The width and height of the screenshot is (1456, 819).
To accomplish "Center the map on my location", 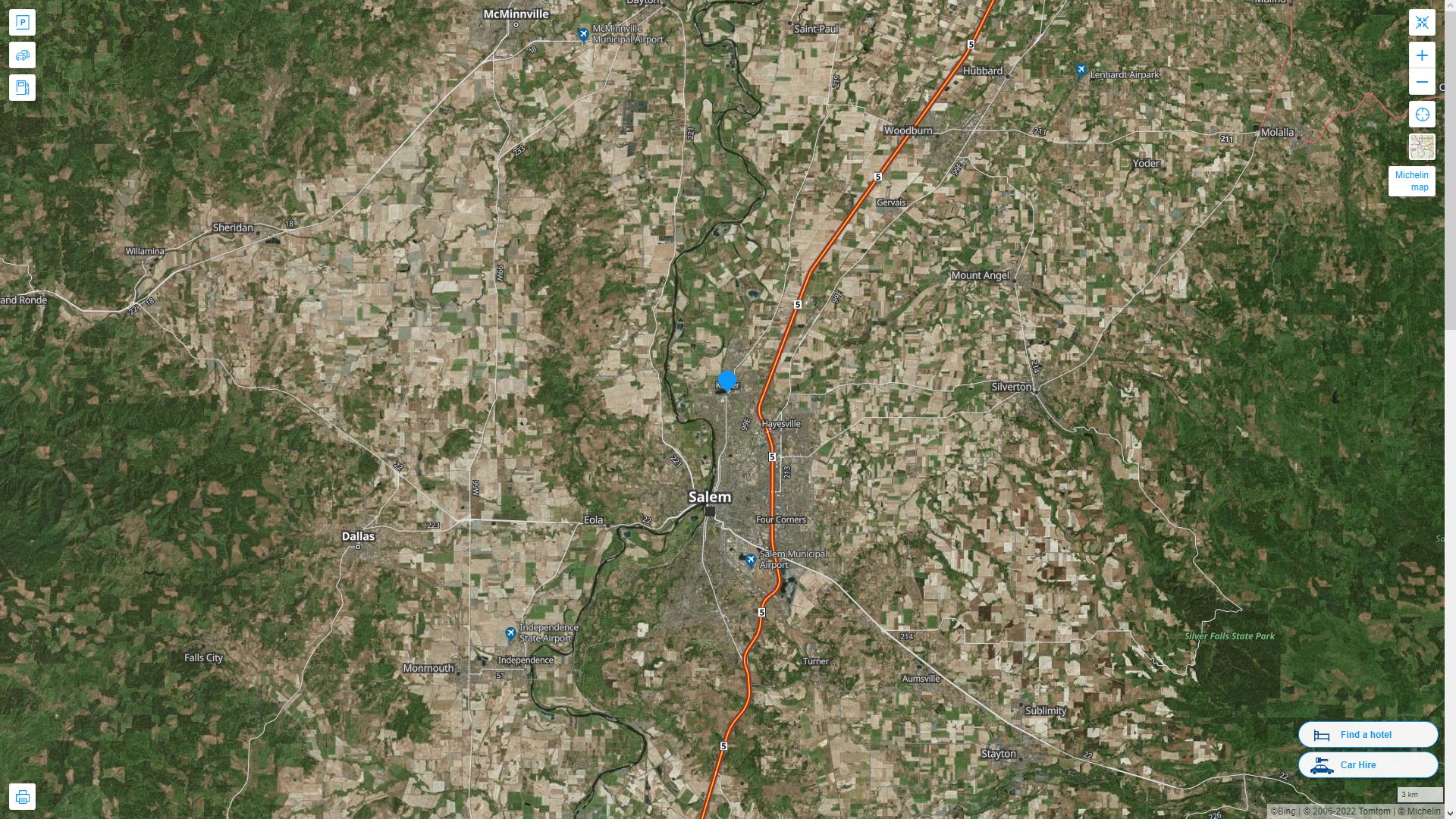I will [1422, 115].
